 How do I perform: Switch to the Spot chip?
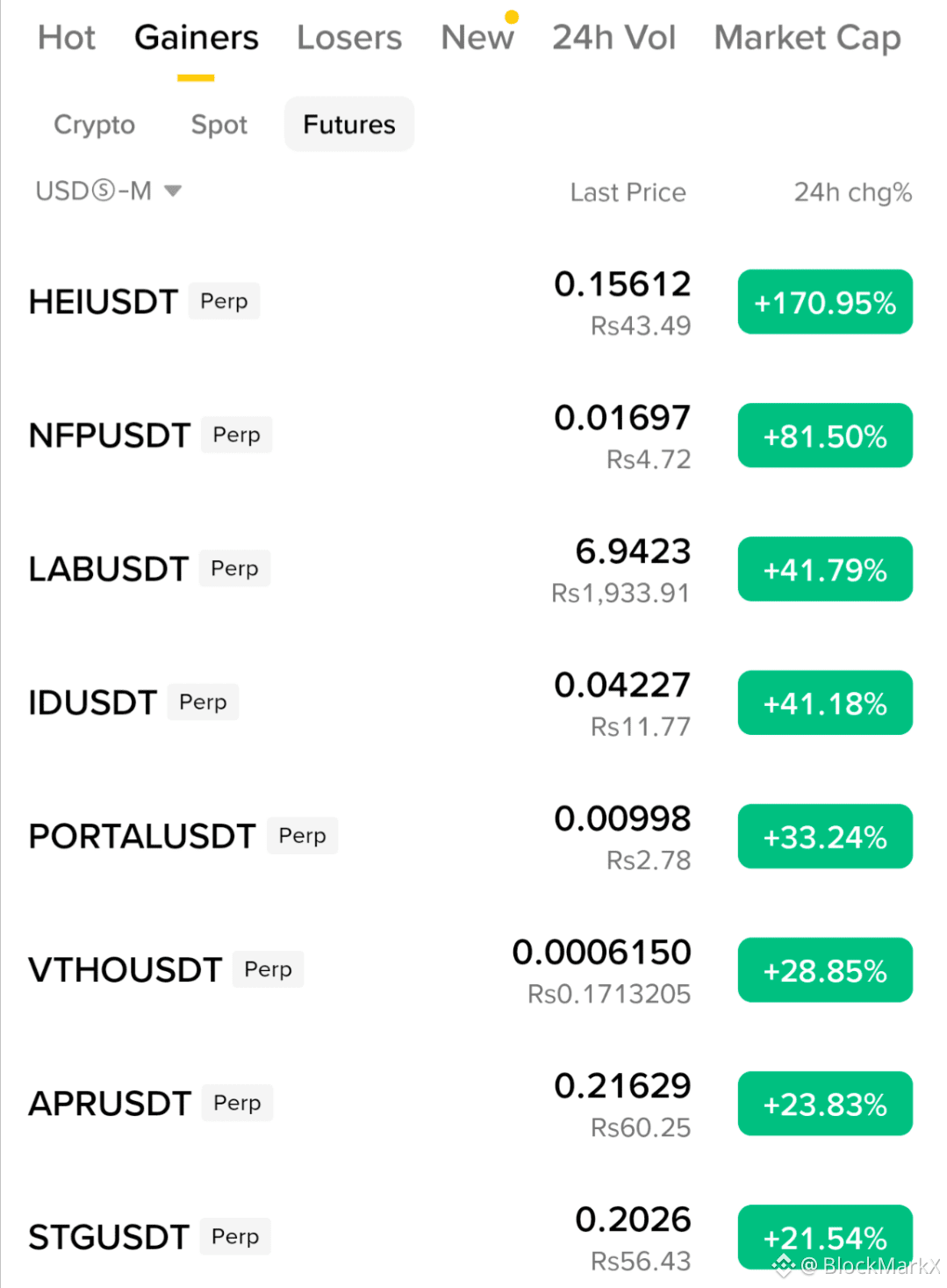[x=219, y=125]
